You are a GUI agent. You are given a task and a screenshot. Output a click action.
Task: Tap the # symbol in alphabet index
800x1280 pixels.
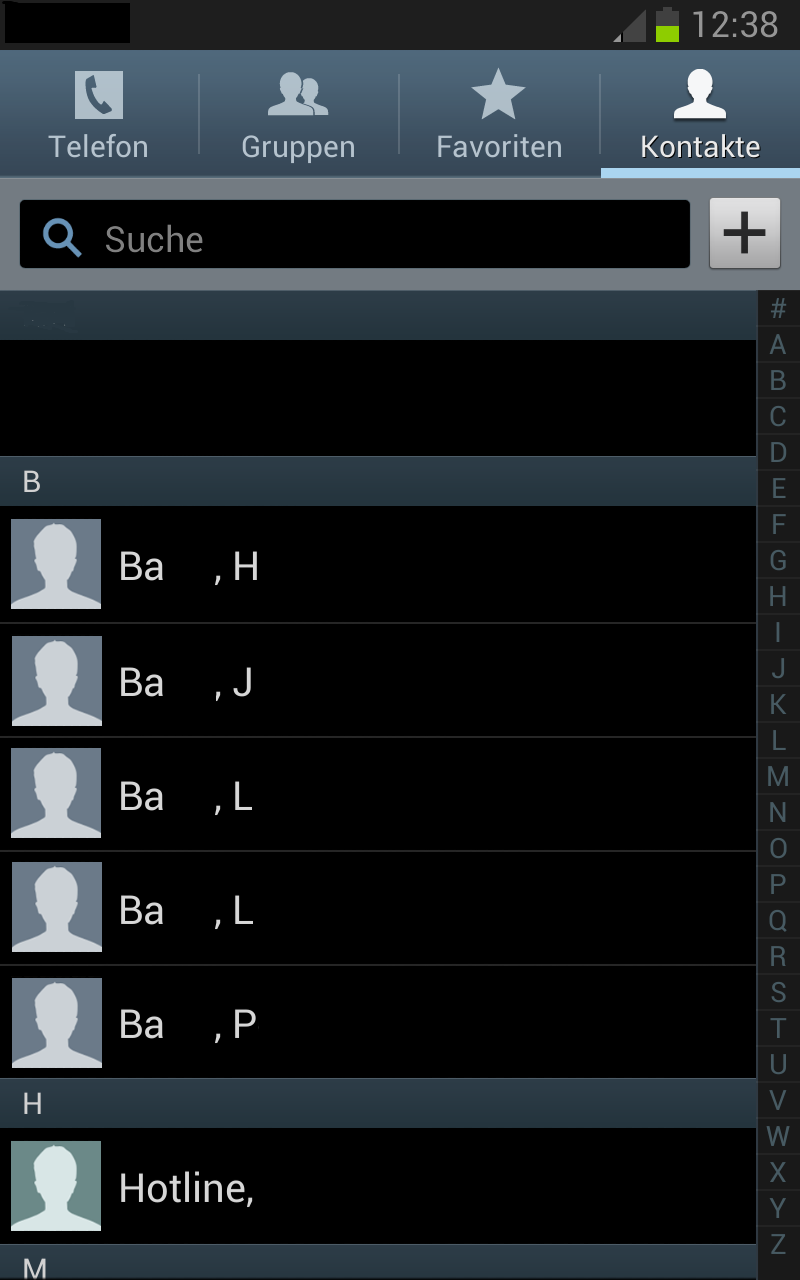(778, 309)
